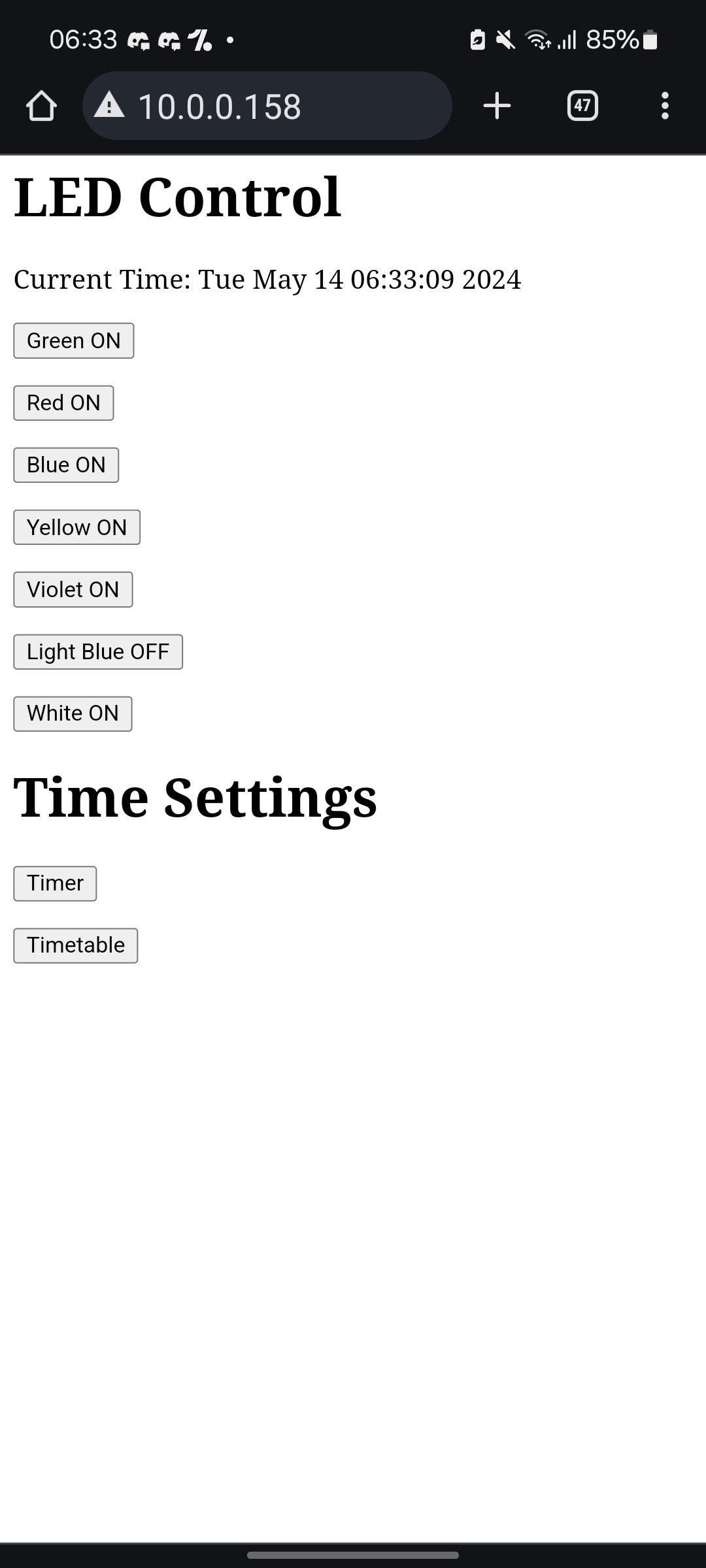The width and height of the screenshot is (706, 1568).
Task: Turn the green LED on
Action: (x=73, y=340)
